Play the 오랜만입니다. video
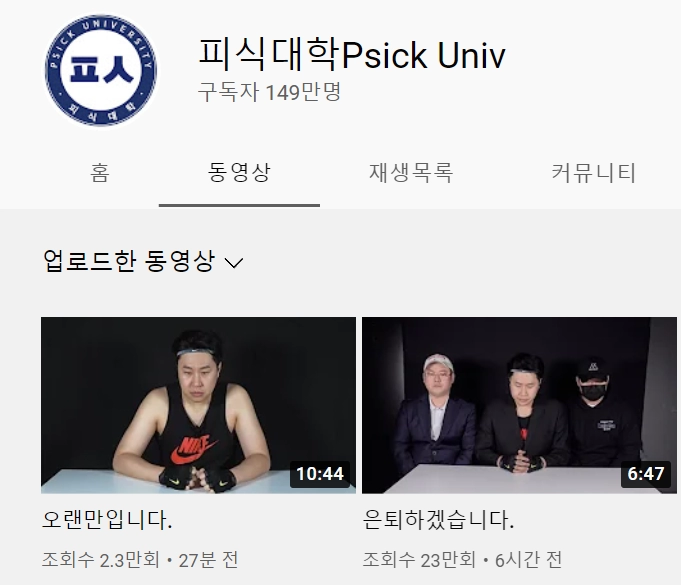Screen dimensions: 681x585 point(198,405)
